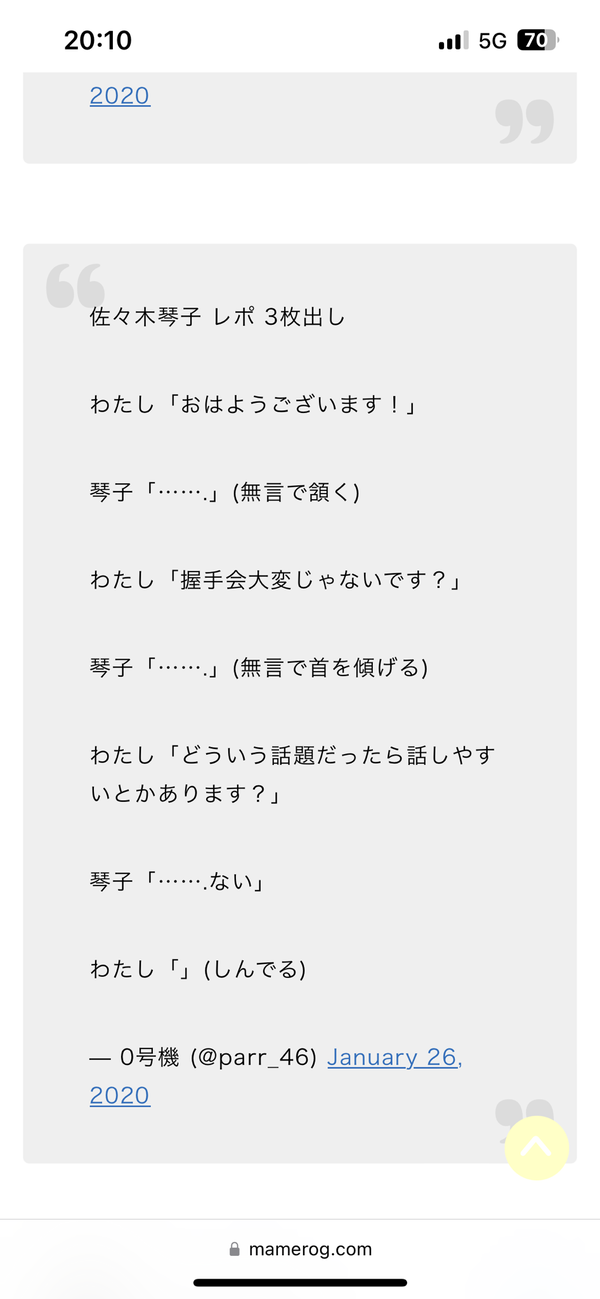Tap the mamerog.com address bar
Screen dimensions: 600x1299
(300, 1249)
